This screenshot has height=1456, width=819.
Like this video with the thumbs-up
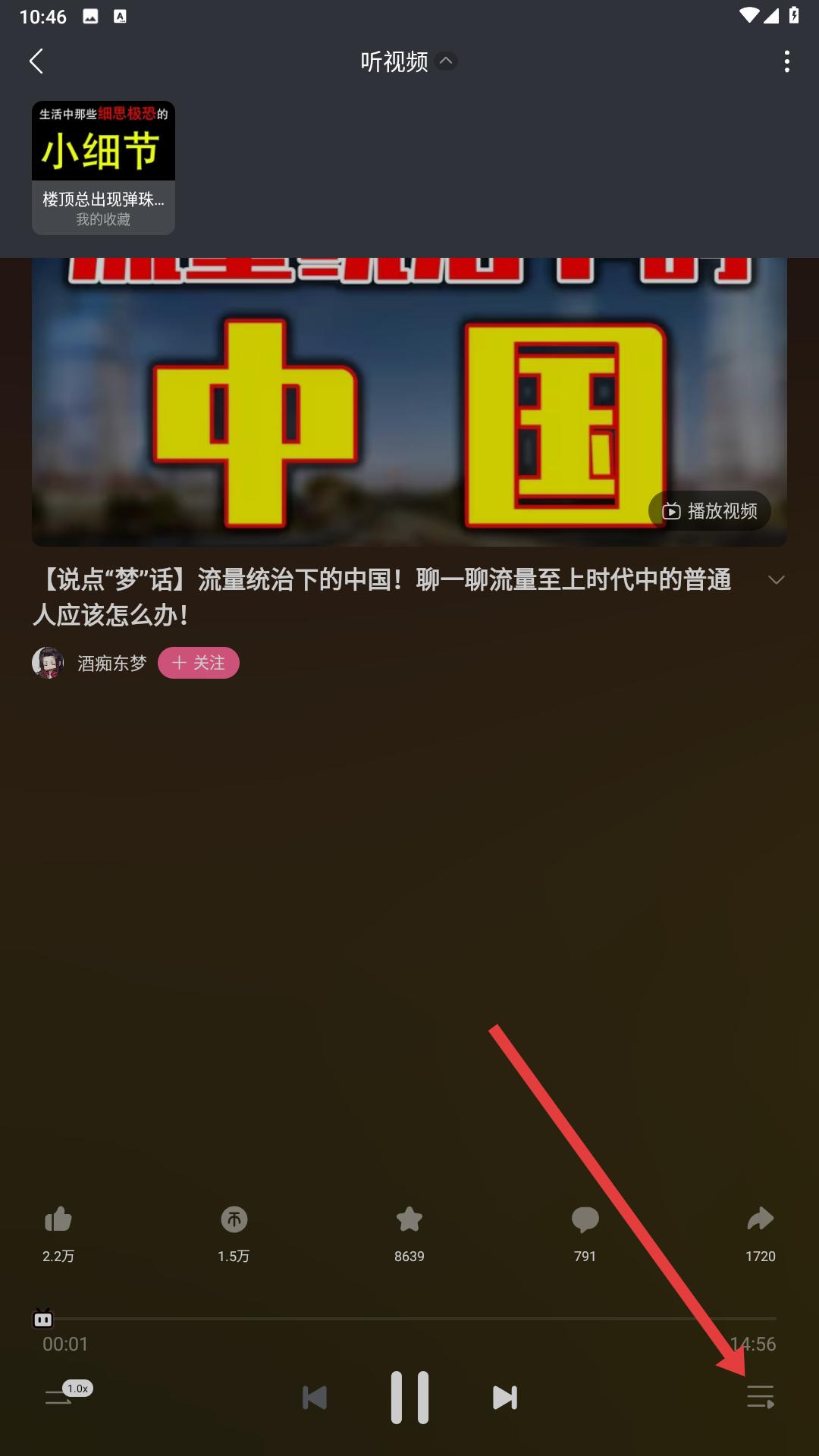[58, 1220]
